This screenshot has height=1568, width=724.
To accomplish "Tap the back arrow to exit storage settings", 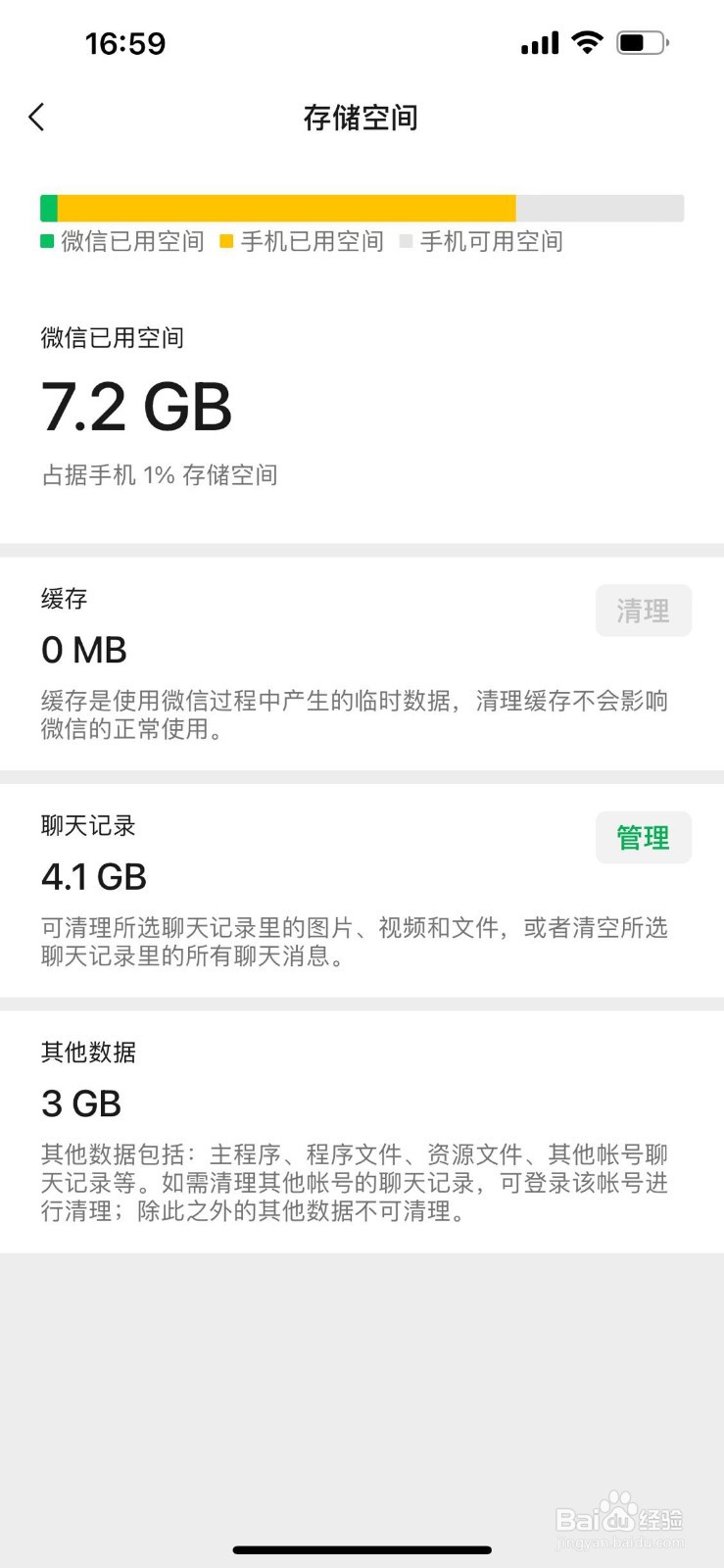I will [x=36, y=117].
